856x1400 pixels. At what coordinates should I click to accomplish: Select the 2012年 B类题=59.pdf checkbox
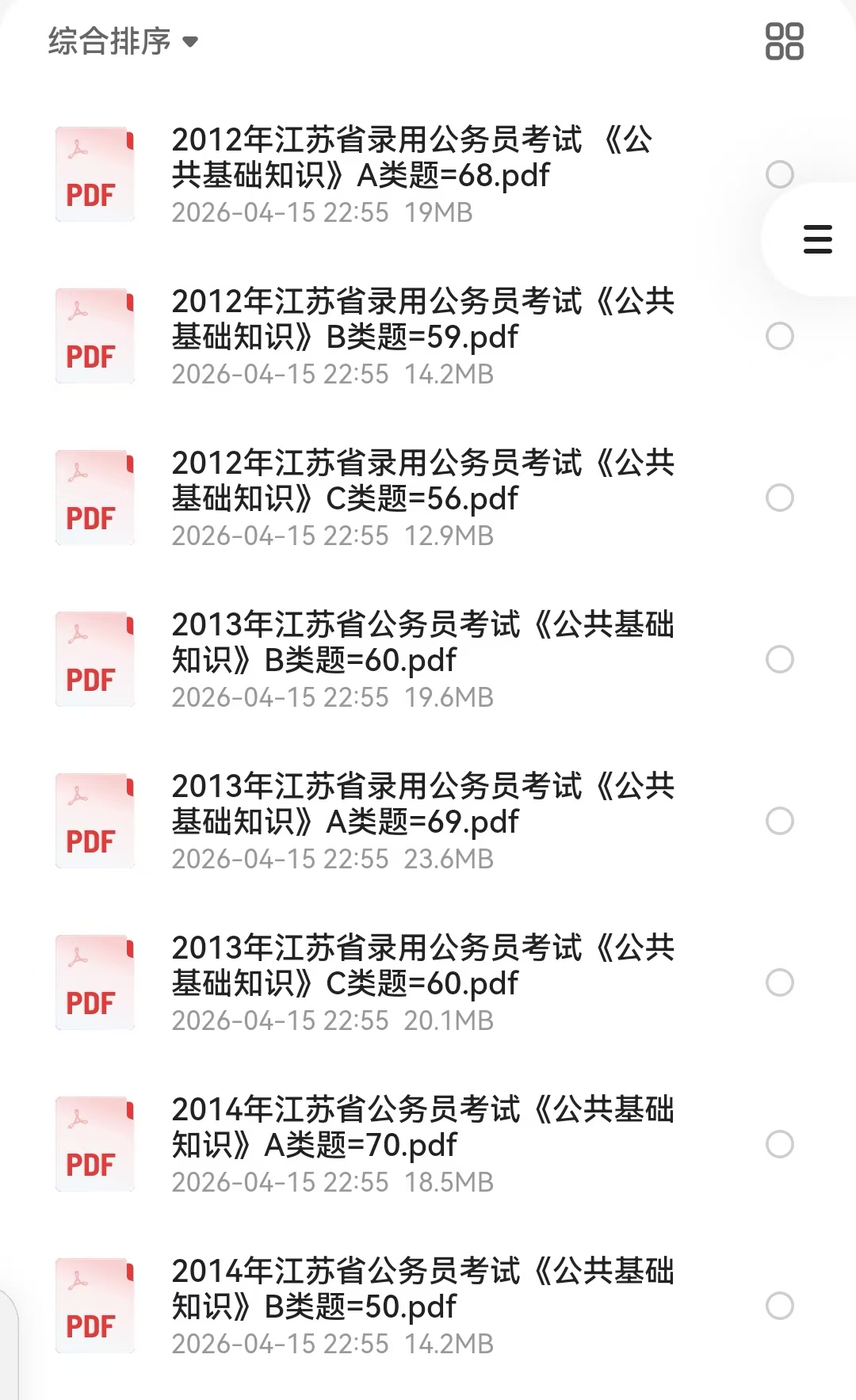(x=780, y=336)
